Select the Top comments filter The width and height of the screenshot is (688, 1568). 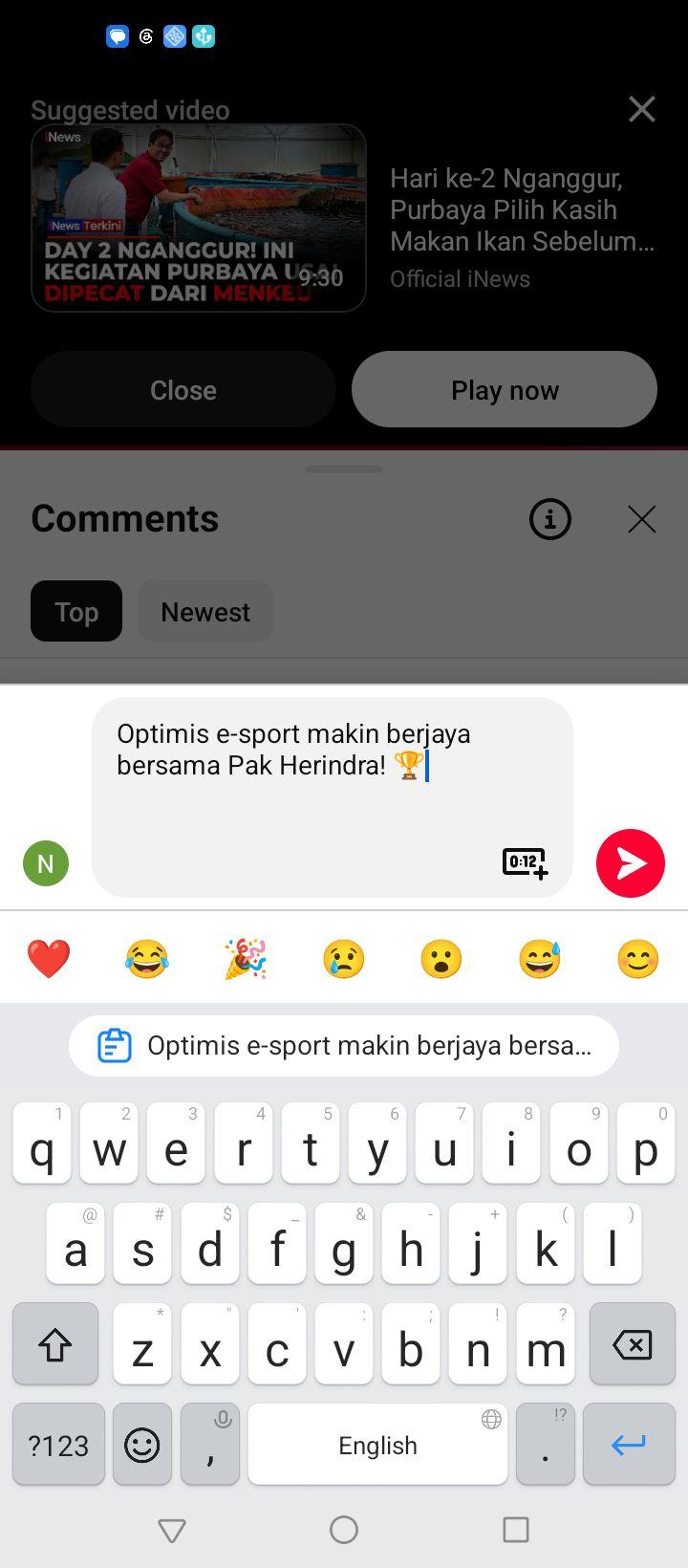click(76, 612)
